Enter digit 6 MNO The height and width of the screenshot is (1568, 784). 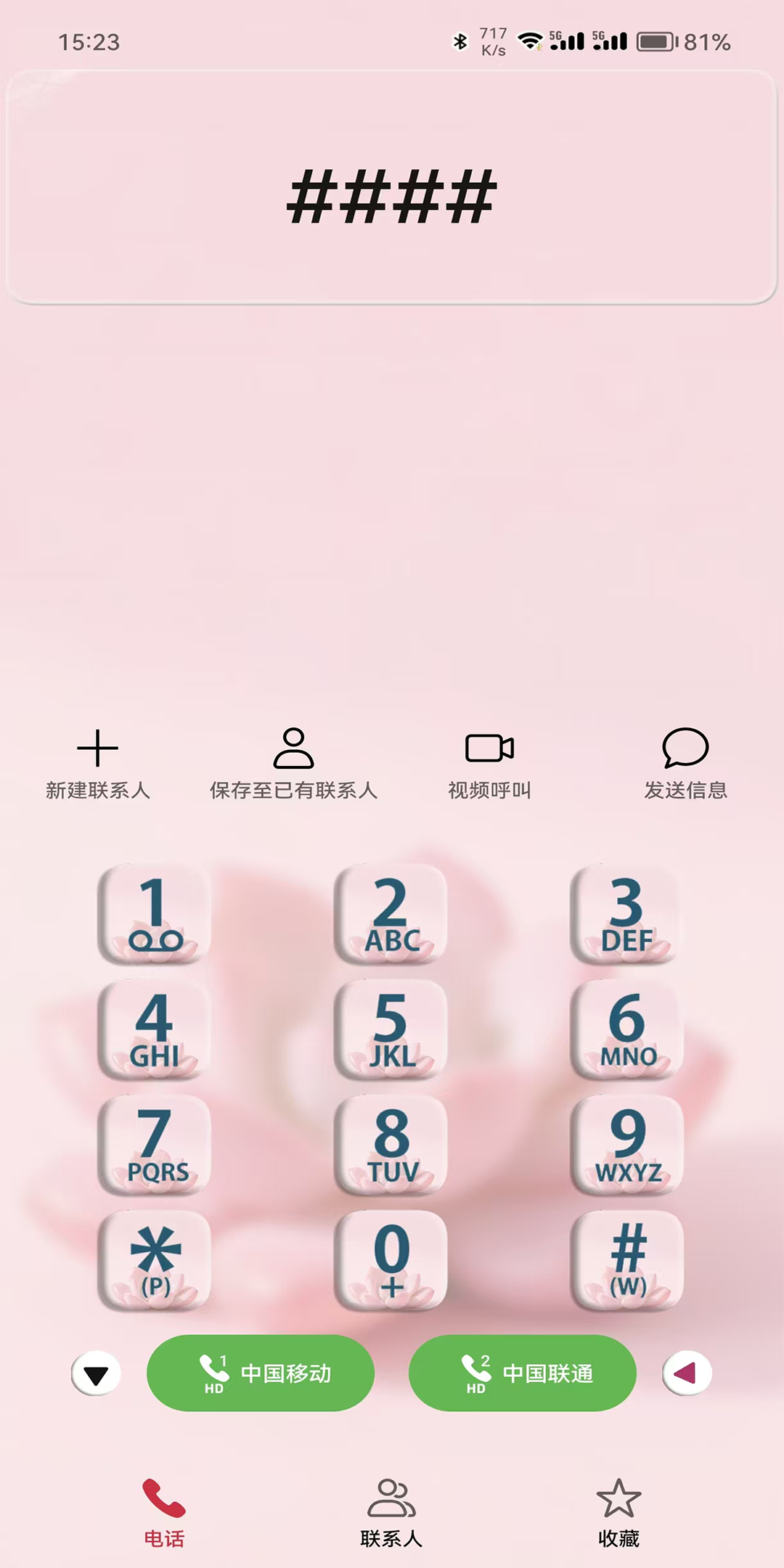pyautogui.click(x=627, y=1030)
